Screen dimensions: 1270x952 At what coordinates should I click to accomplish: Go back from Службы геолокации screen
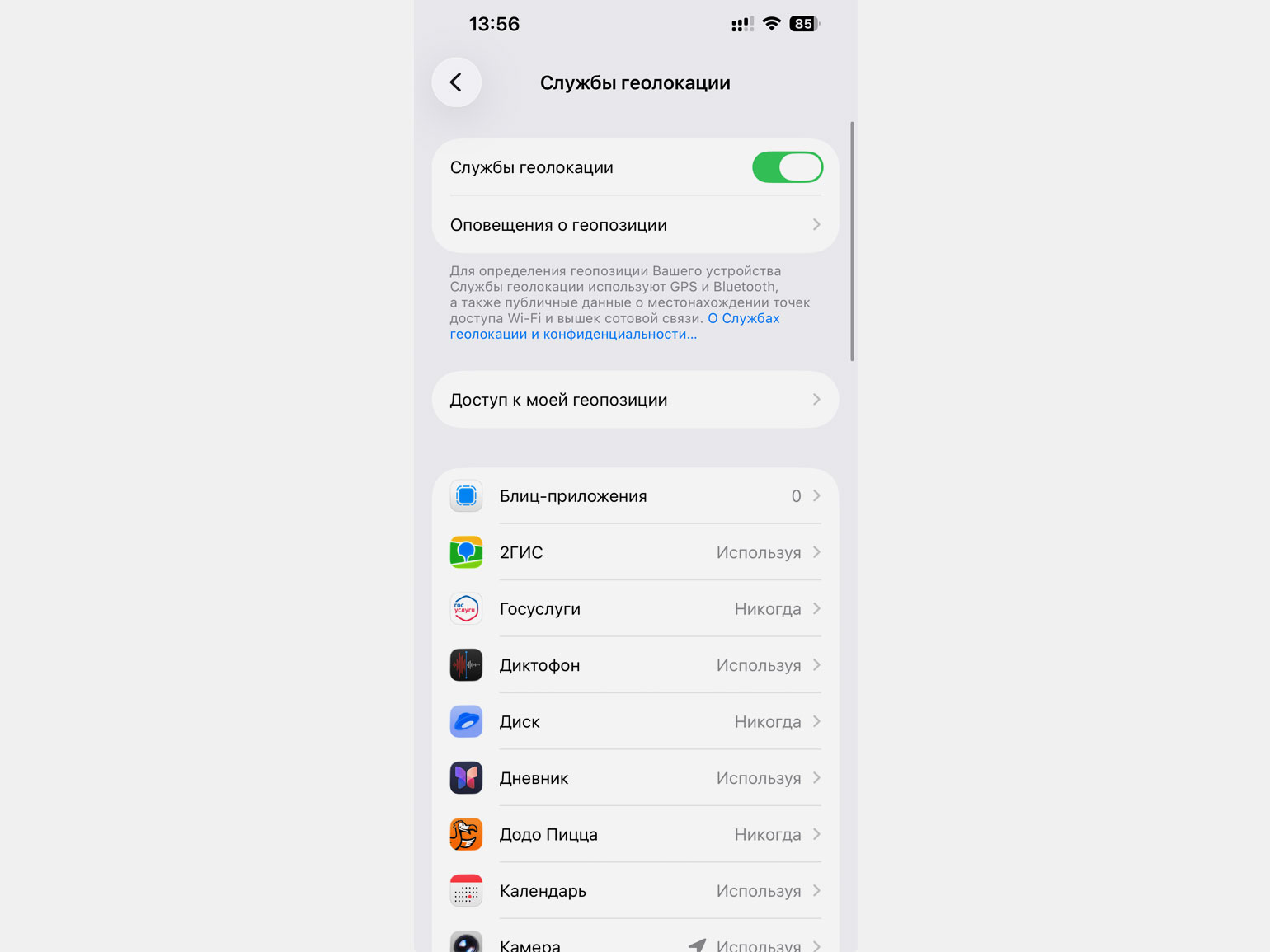(456, 82)
